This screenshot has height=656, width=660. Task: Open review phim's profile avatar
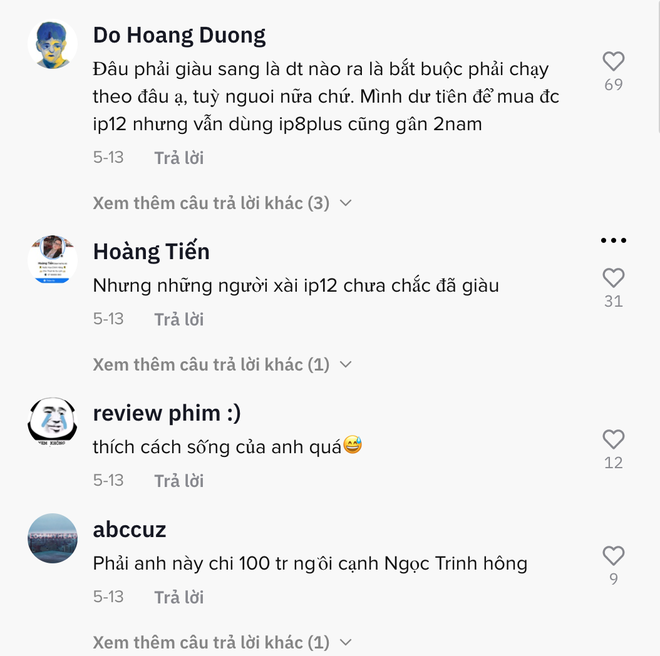tap(52, 421)
